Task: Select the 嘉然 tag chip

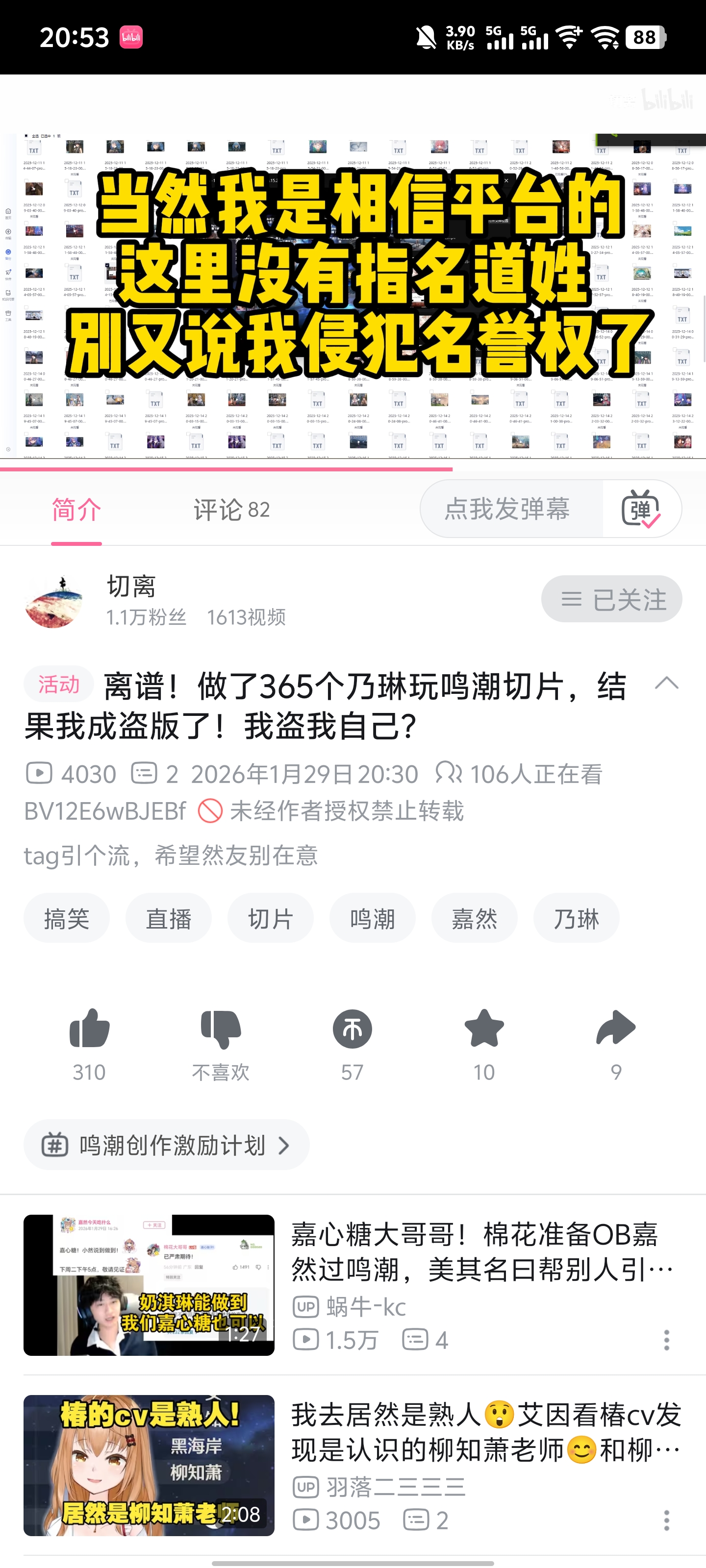Action: [x=474, y=918]
